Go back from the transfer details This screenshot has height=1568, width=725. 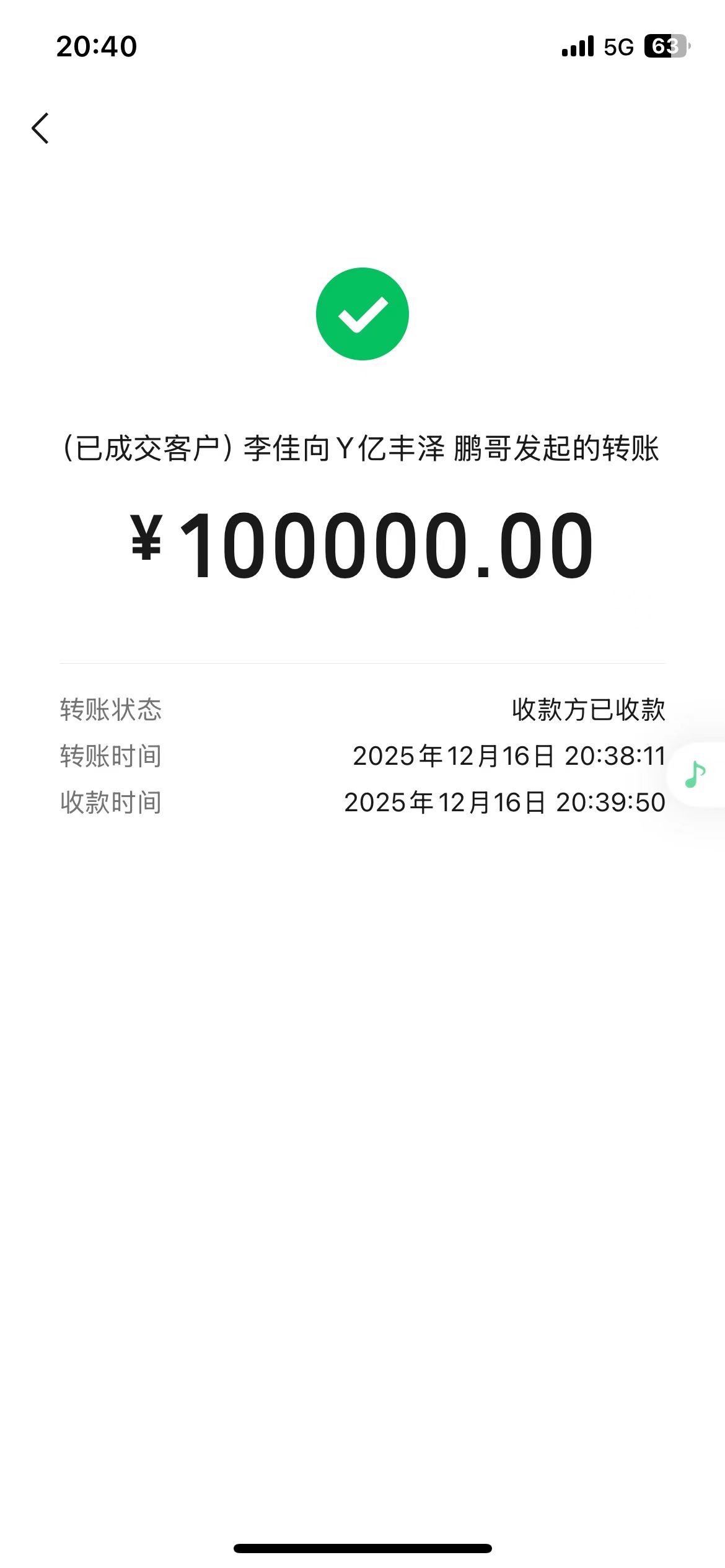pos(40,128)
